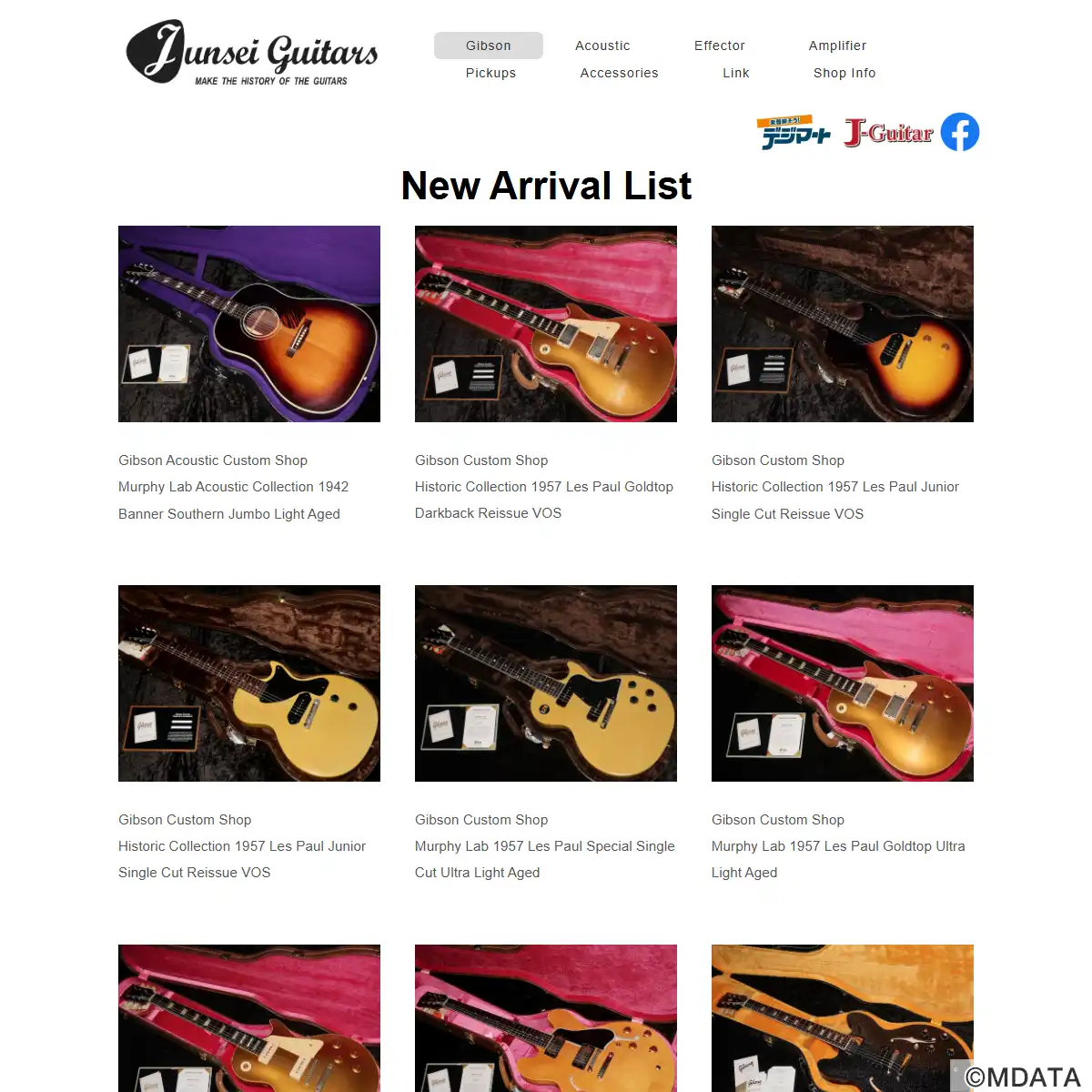The height and width of the screenshot is (1092, 1092).
Task: Tap the Link menu item
Action: [735, 73]
